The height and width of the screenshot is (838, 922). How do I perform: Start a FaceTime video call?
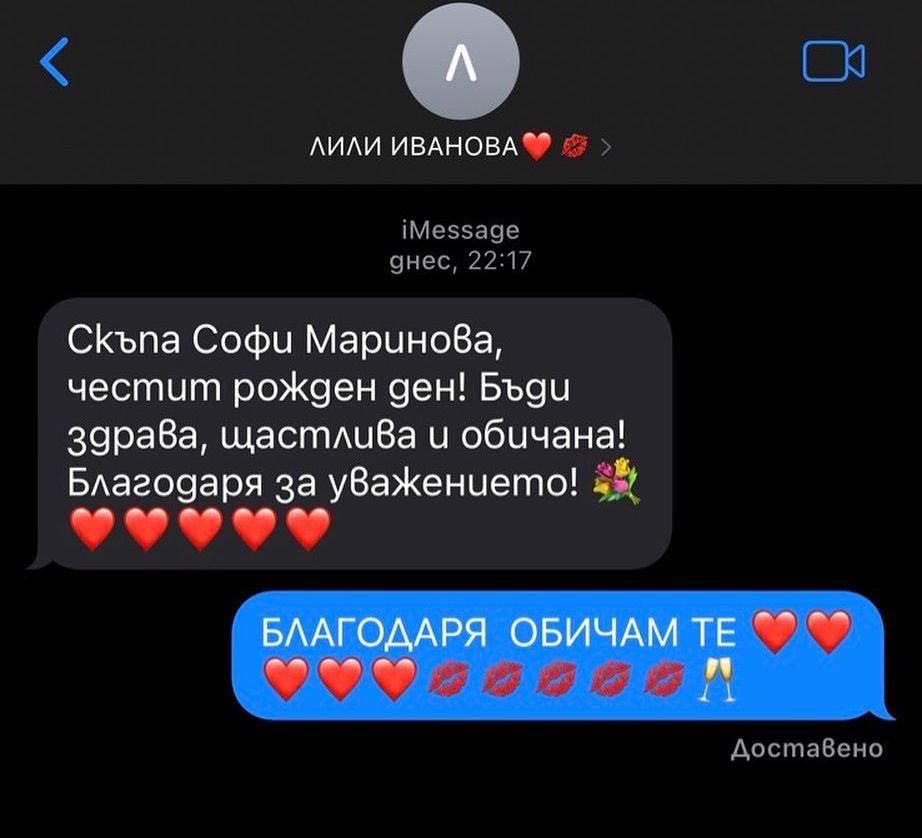[834, 62]
